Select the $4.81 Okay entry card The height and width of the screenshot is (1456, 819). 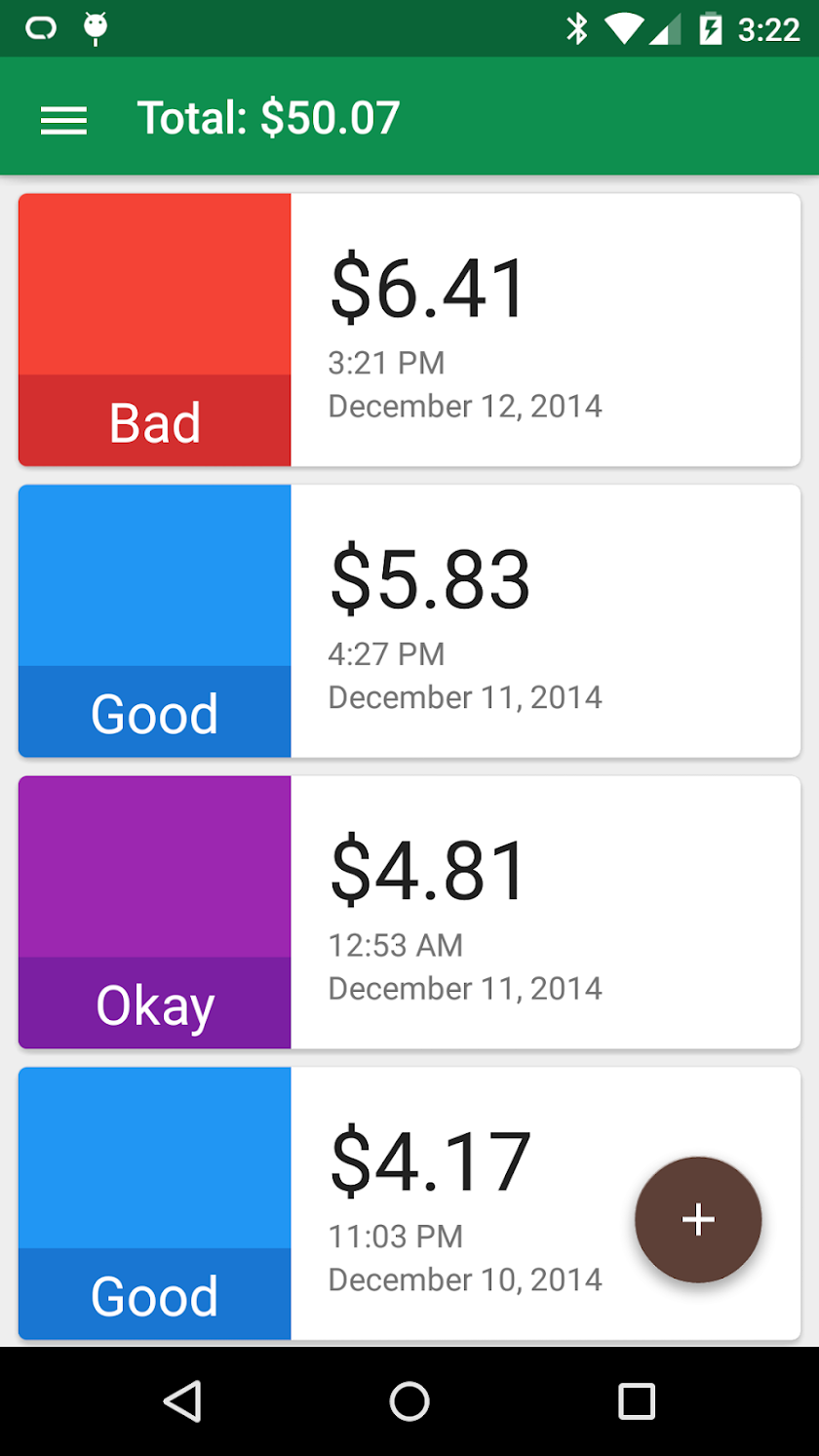coord(409,912)
